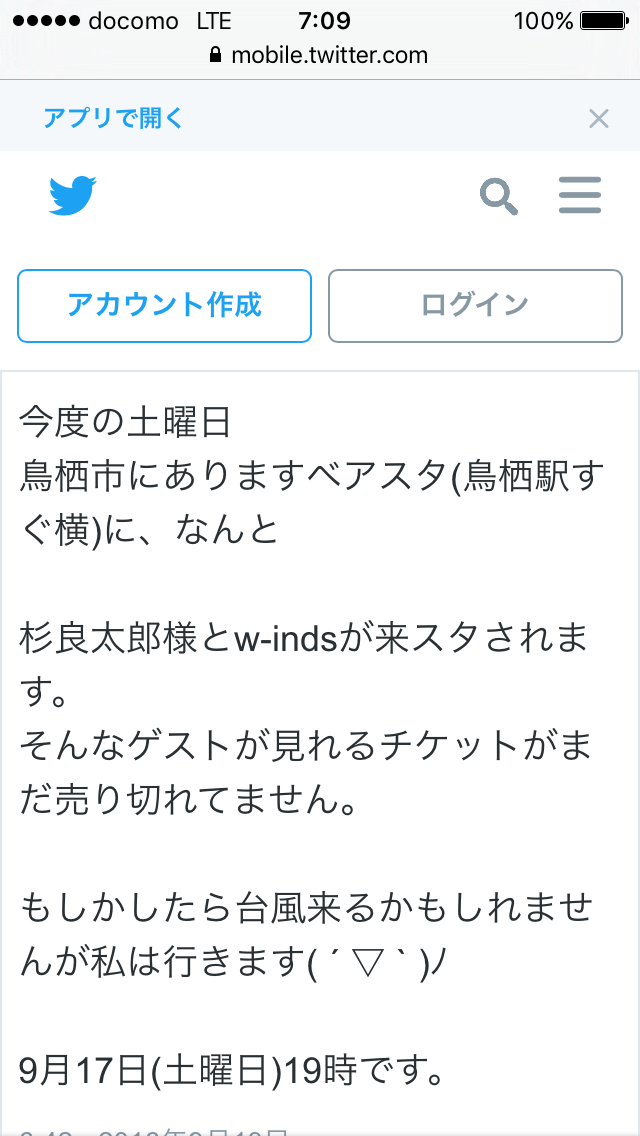
Task: Tap the アカウント作成 button
Action: tap(164, 305)
